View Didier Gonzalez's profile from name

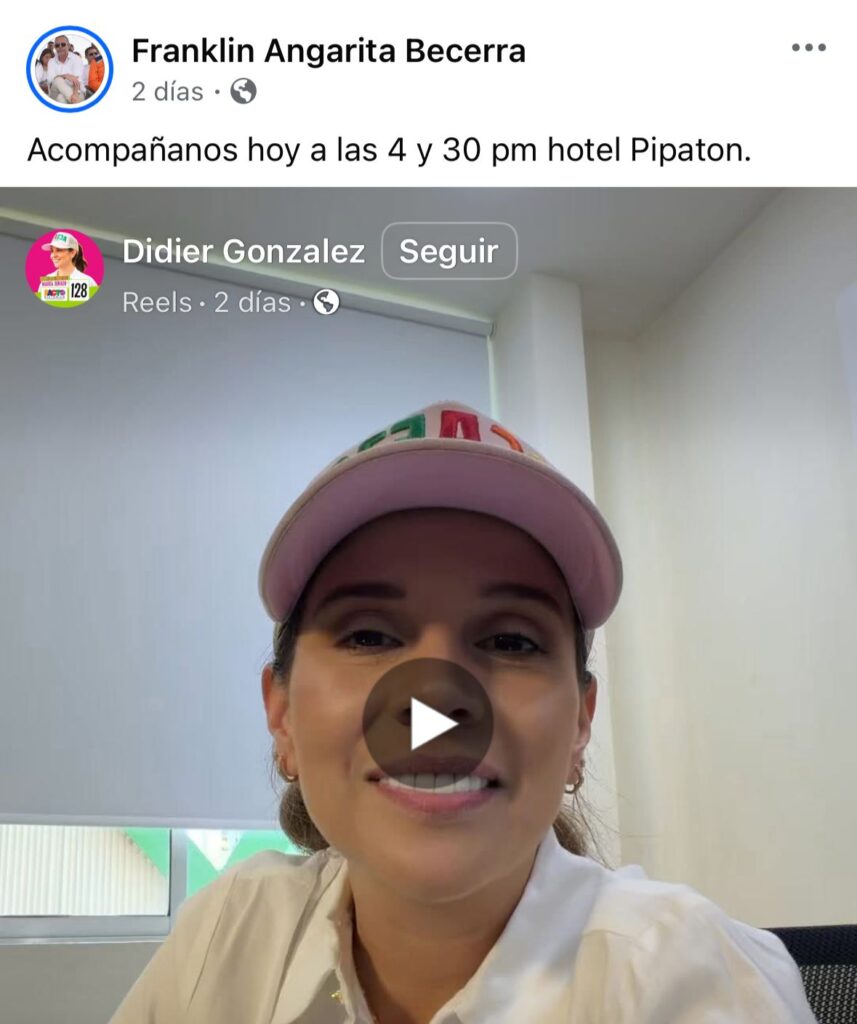pyautogui.click(x=243, y=252)
